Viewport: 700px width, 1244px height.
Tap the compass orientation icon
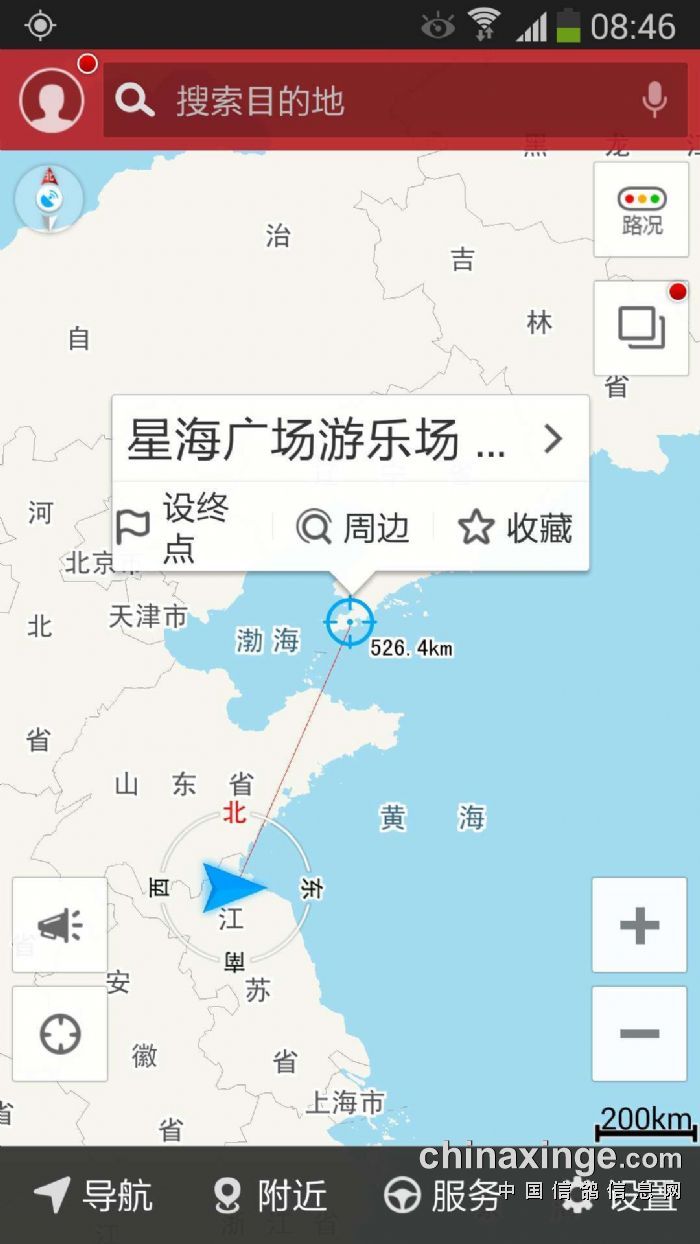click(49, 198)
